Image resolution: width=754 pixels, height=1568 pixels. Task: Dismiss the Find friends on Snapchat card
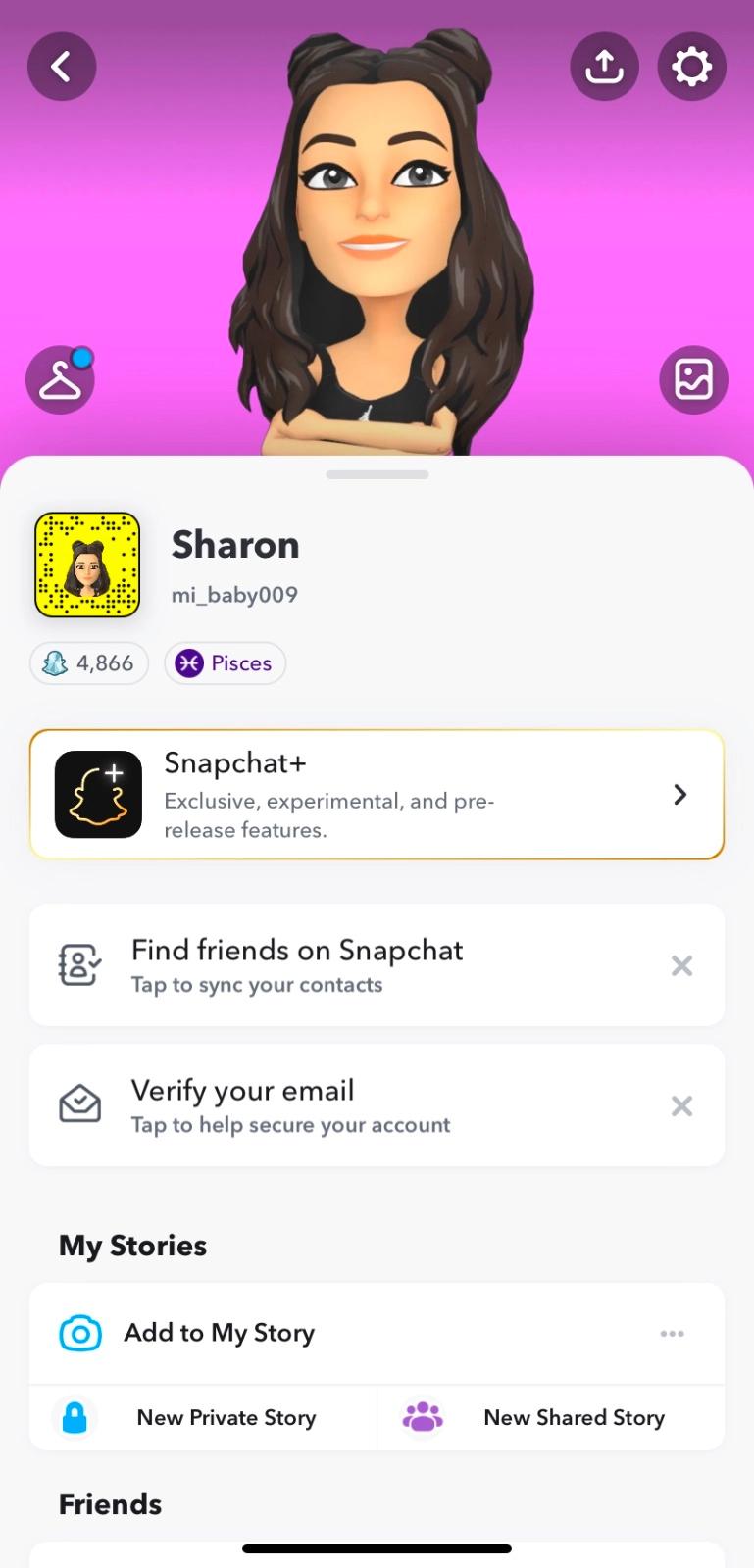(681, 966)
